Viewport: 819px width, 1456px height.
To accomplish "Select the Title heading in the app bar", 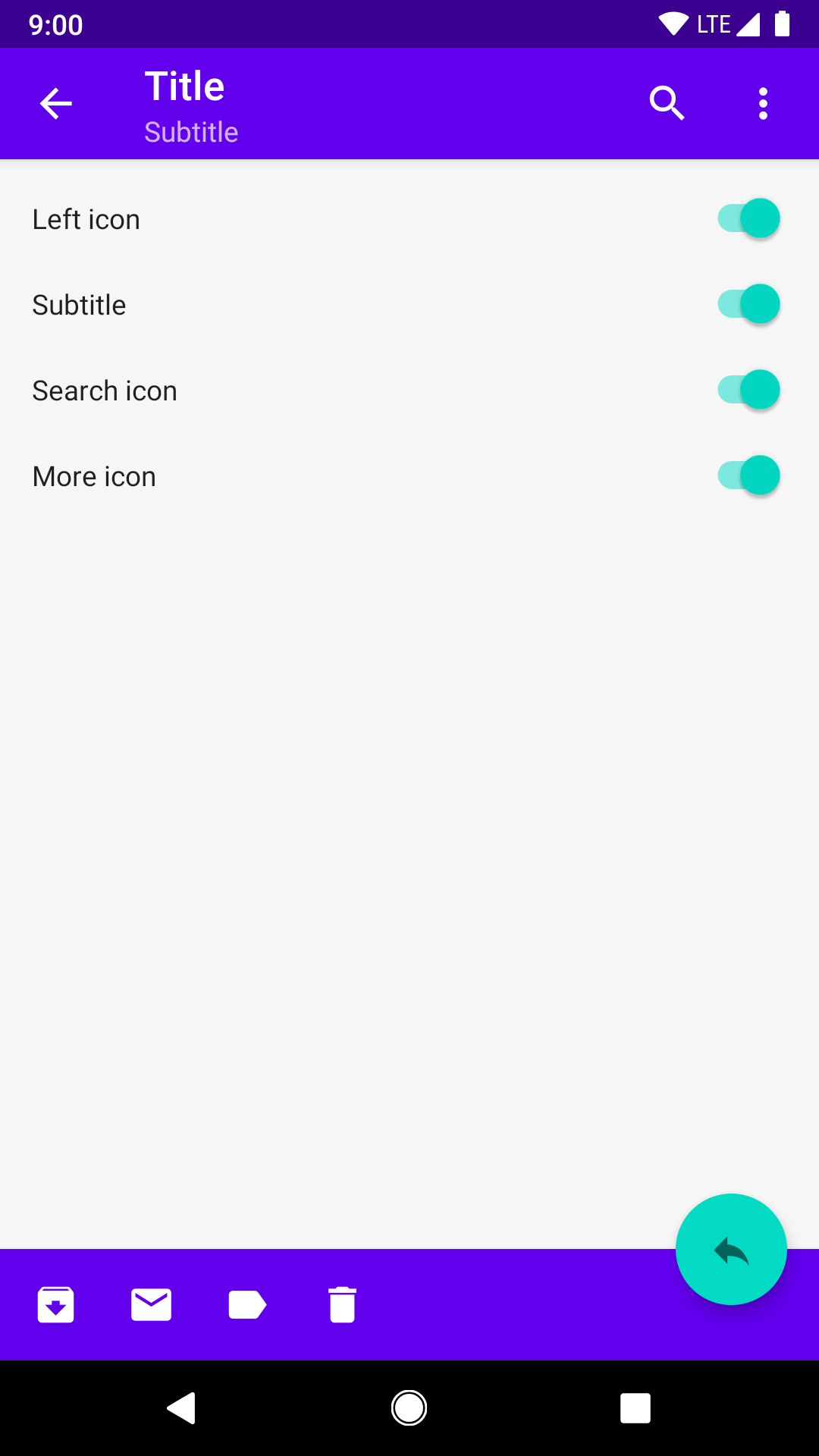I will tap(184, 86).
